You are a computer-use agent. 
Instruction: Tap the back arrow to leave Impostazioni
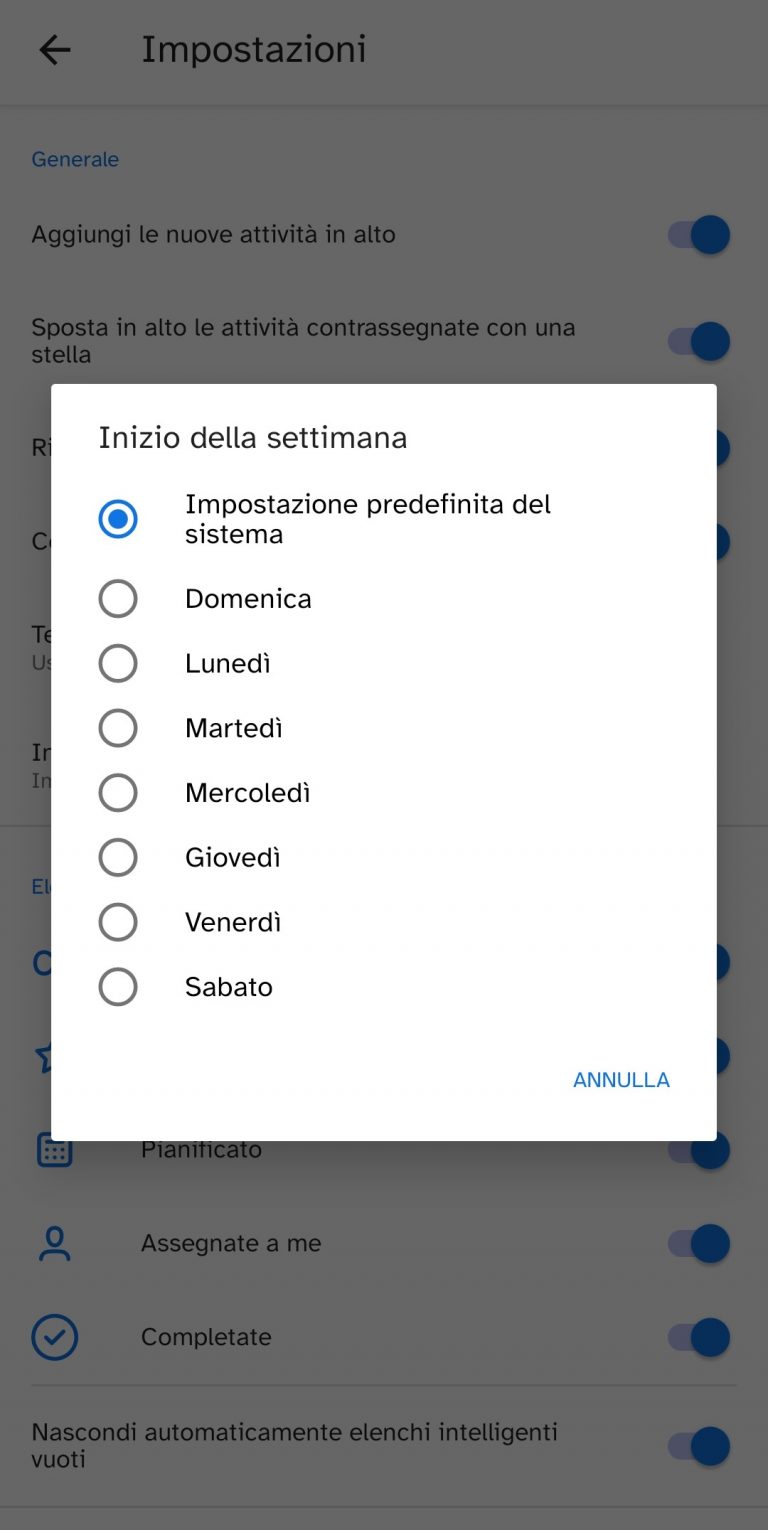[x=55, y=50]
